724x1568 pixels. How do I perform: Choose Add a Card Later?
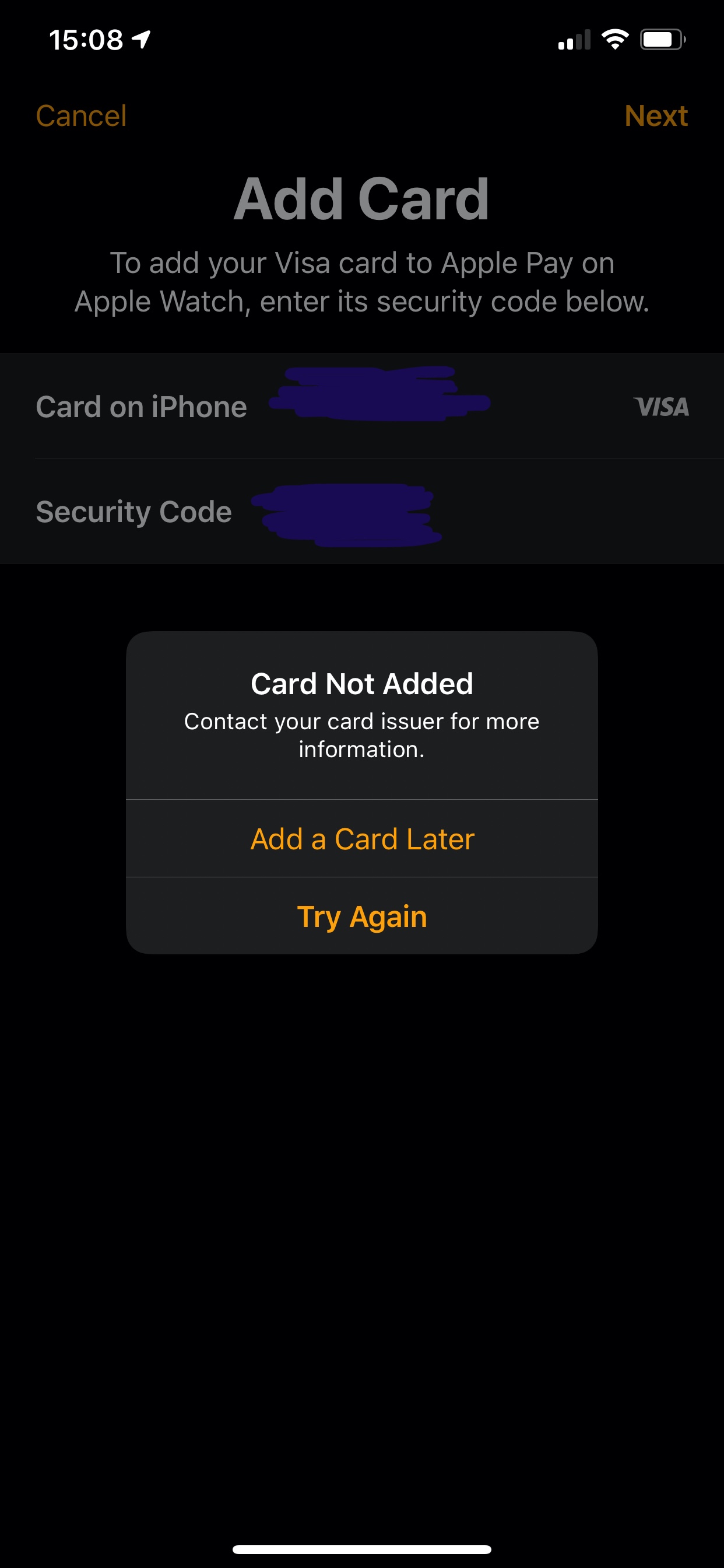(362, 839)
